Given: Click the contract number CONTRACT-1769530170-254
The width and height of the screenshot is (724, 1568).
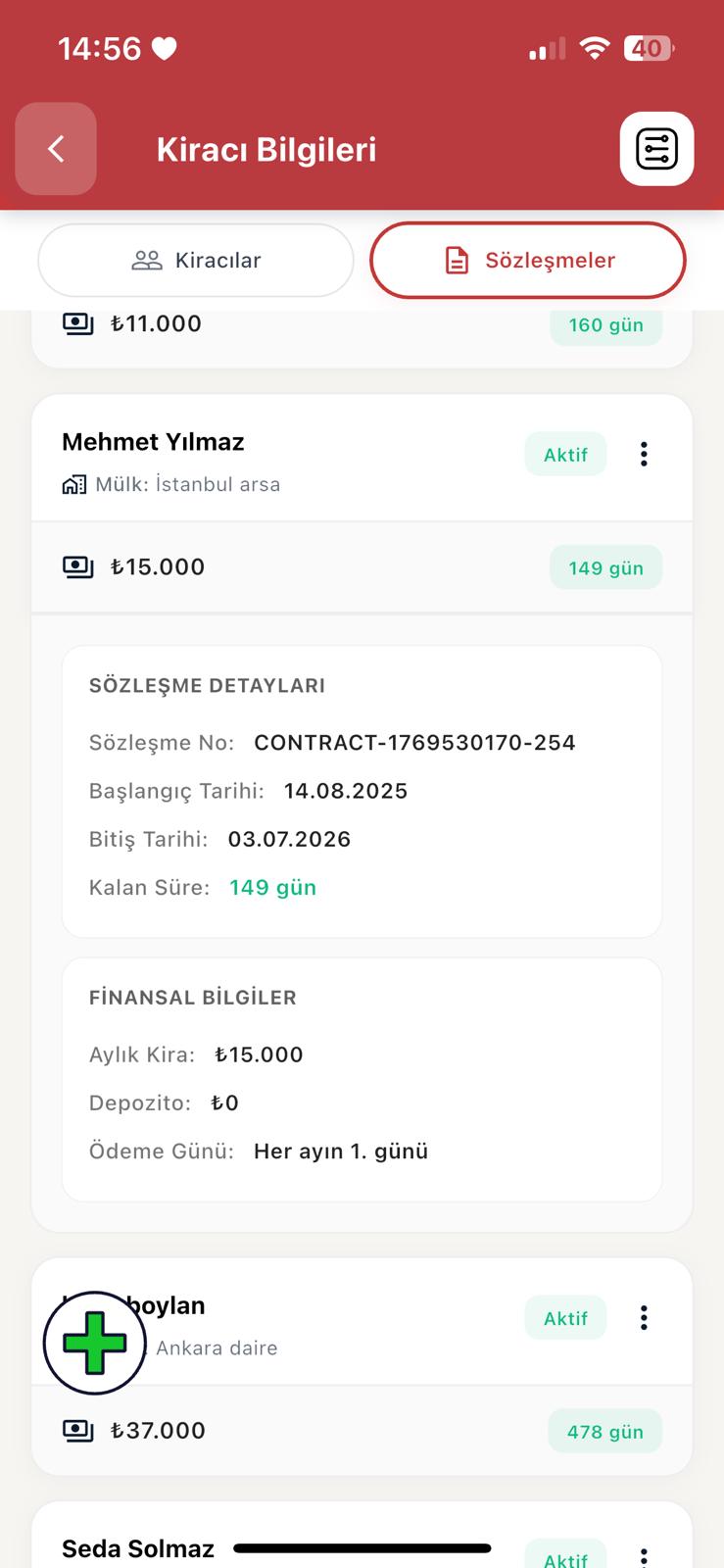Looking at the screenshot, I should (x=415, y=742).
